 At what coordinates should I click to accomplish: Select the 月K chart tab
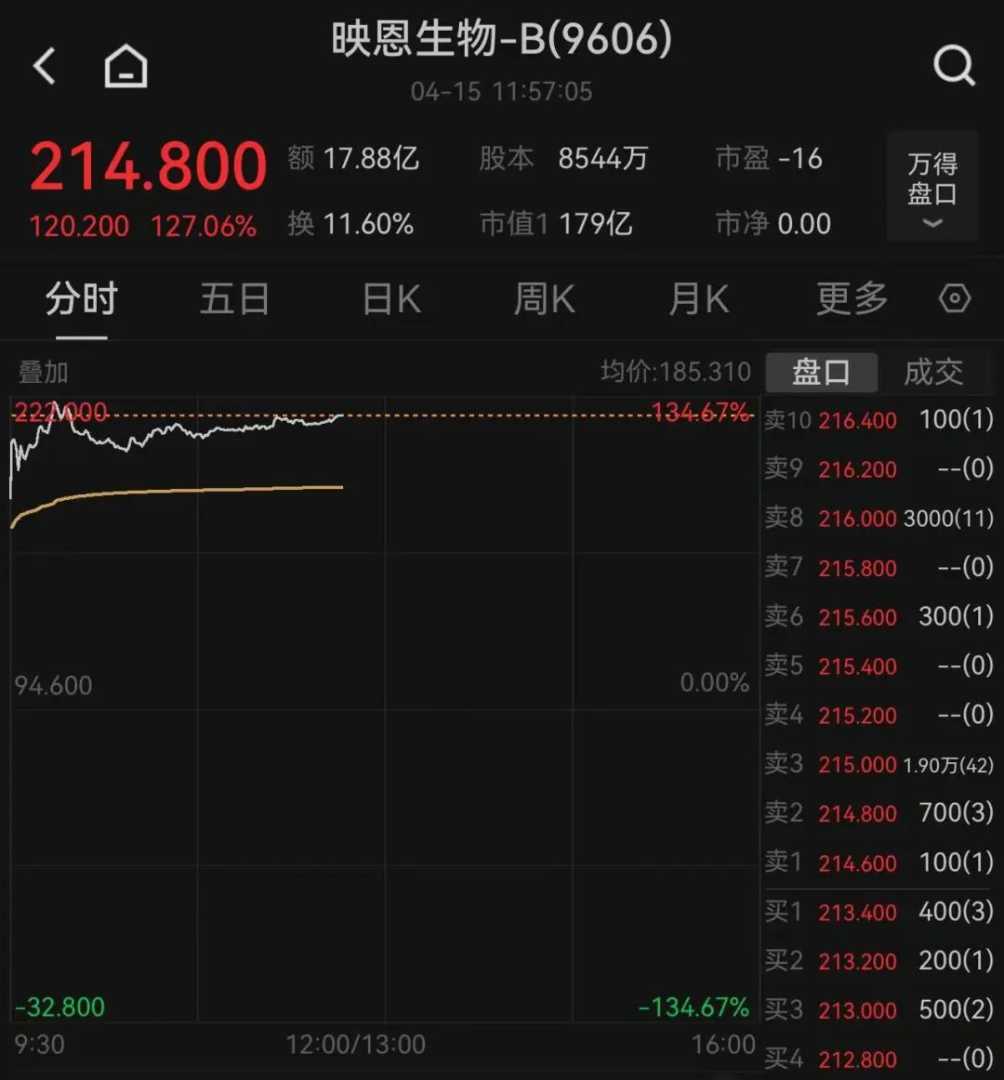698,299
